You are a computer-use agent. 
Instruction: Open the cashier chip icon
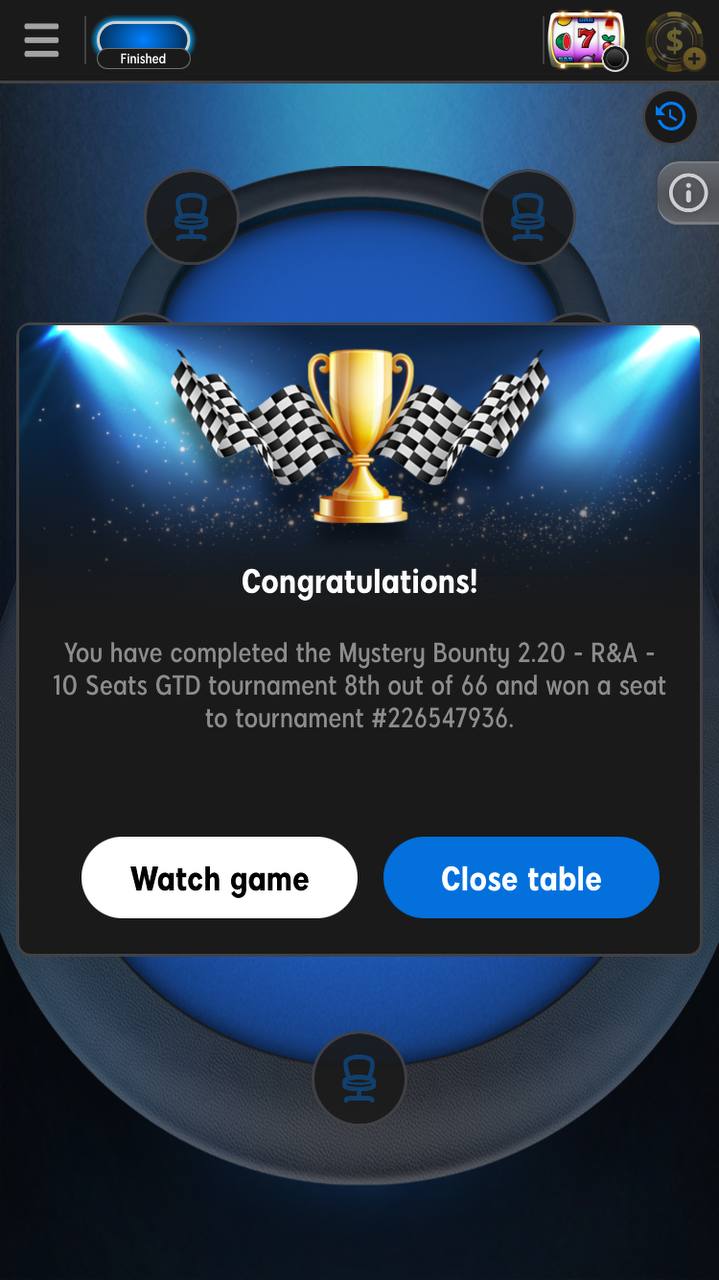click(675, 42)
